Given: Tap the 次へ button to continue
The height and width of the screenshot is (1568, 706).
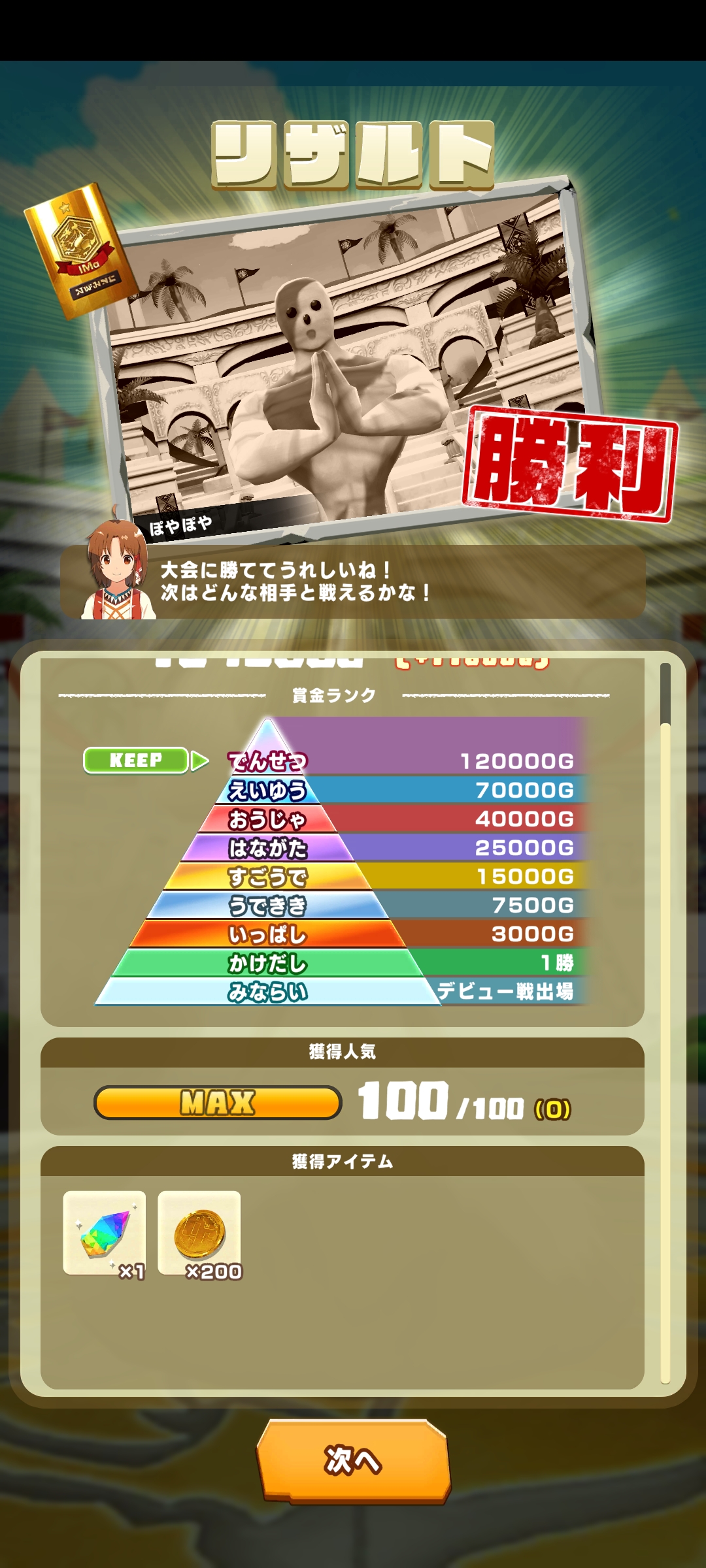Looking at the screenshot, I should click(x=353, y=1460).
